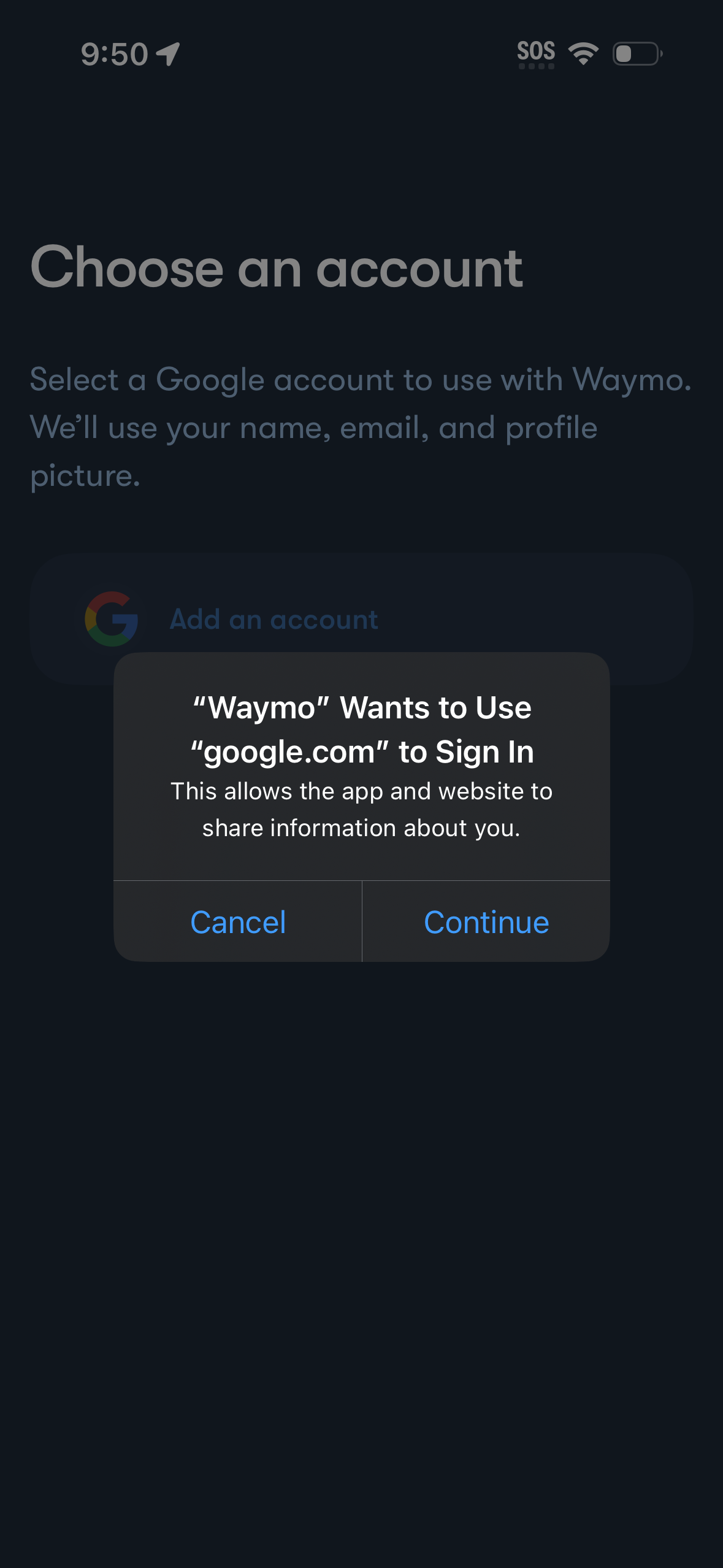Tap the Choose an account heading
The height and width of the screenshot is (1568, 723).
tap(276, 267)
